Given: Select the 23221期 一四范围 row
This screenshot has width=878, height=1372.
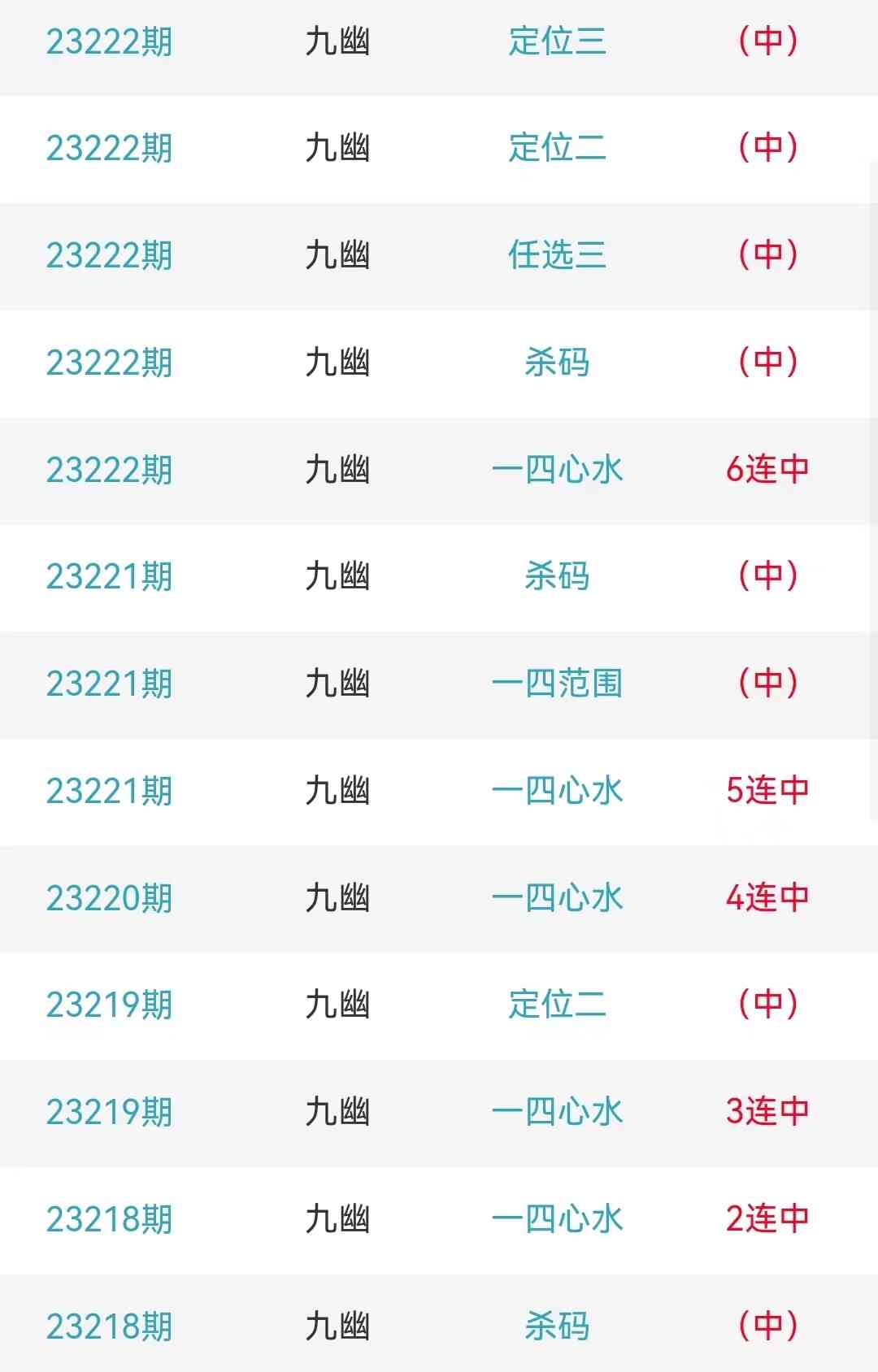Looking at the screenshot, I should [557, 684].
